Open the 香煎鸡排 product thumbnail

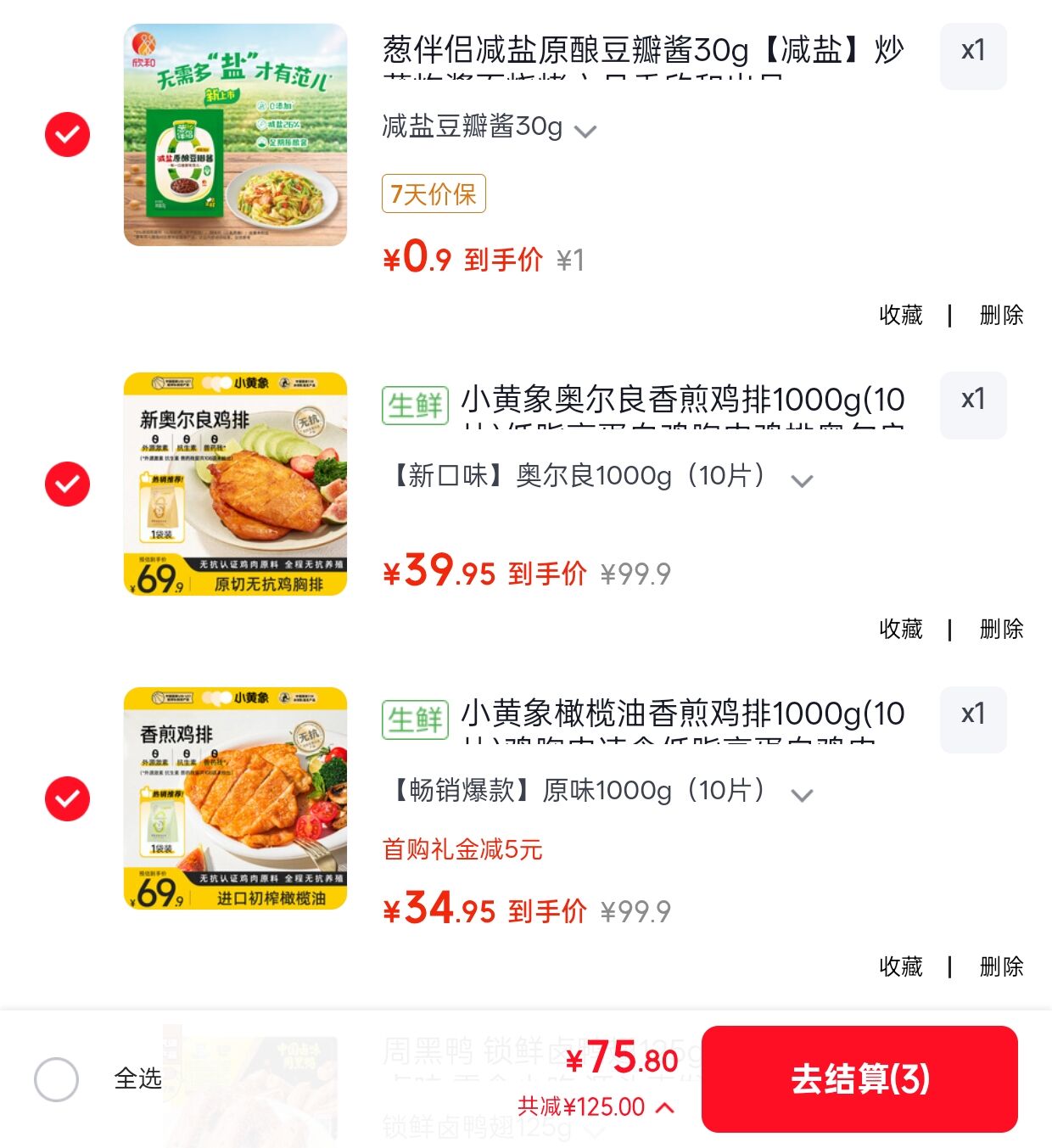[235, 798]
